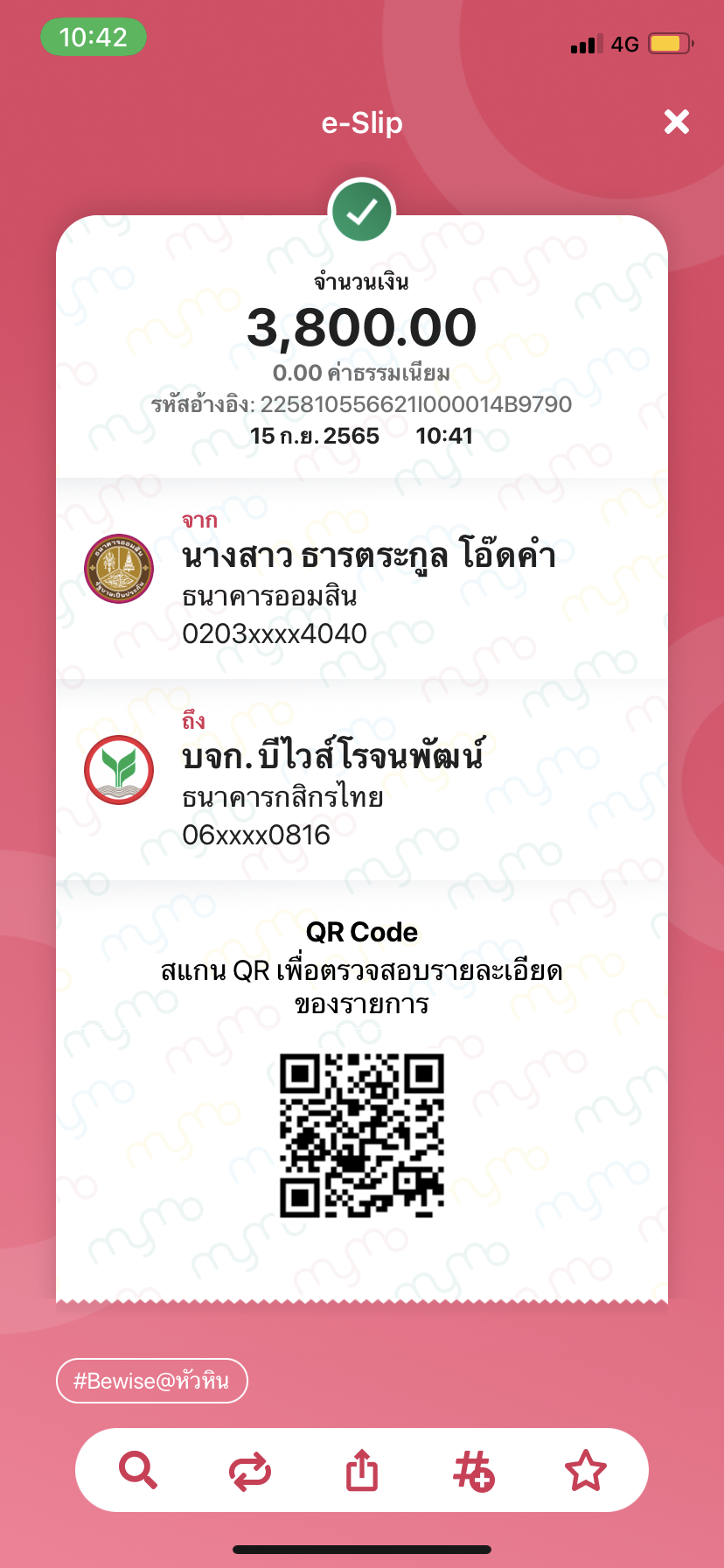
Task: Share the e-Slip
Action: coord(362,1469)
